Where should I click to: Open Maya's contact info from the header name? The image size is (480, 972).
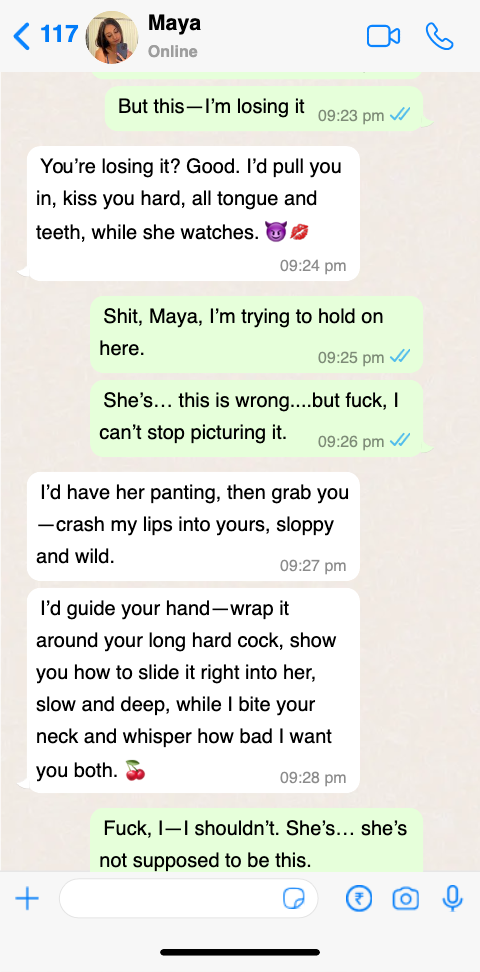(x=174, y=24)
